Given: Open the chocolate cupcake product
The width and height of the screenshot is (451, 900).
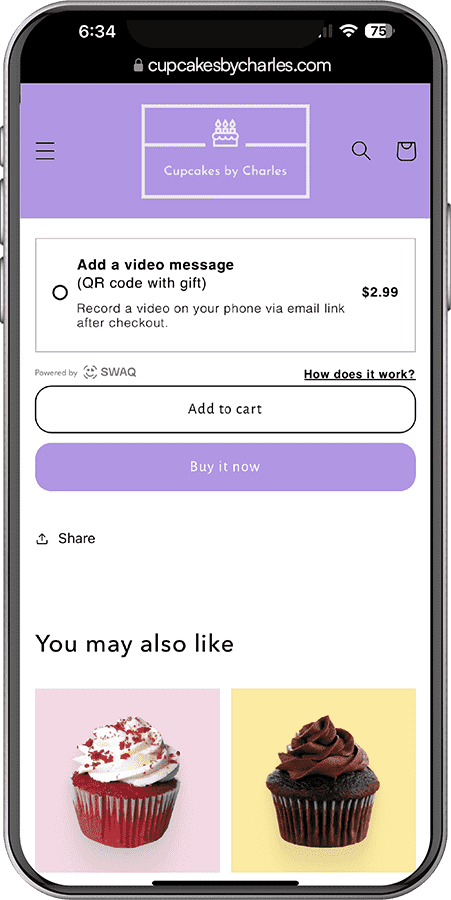Looking at the screenshot, I should pyautogui.click(x=324, y=780).
